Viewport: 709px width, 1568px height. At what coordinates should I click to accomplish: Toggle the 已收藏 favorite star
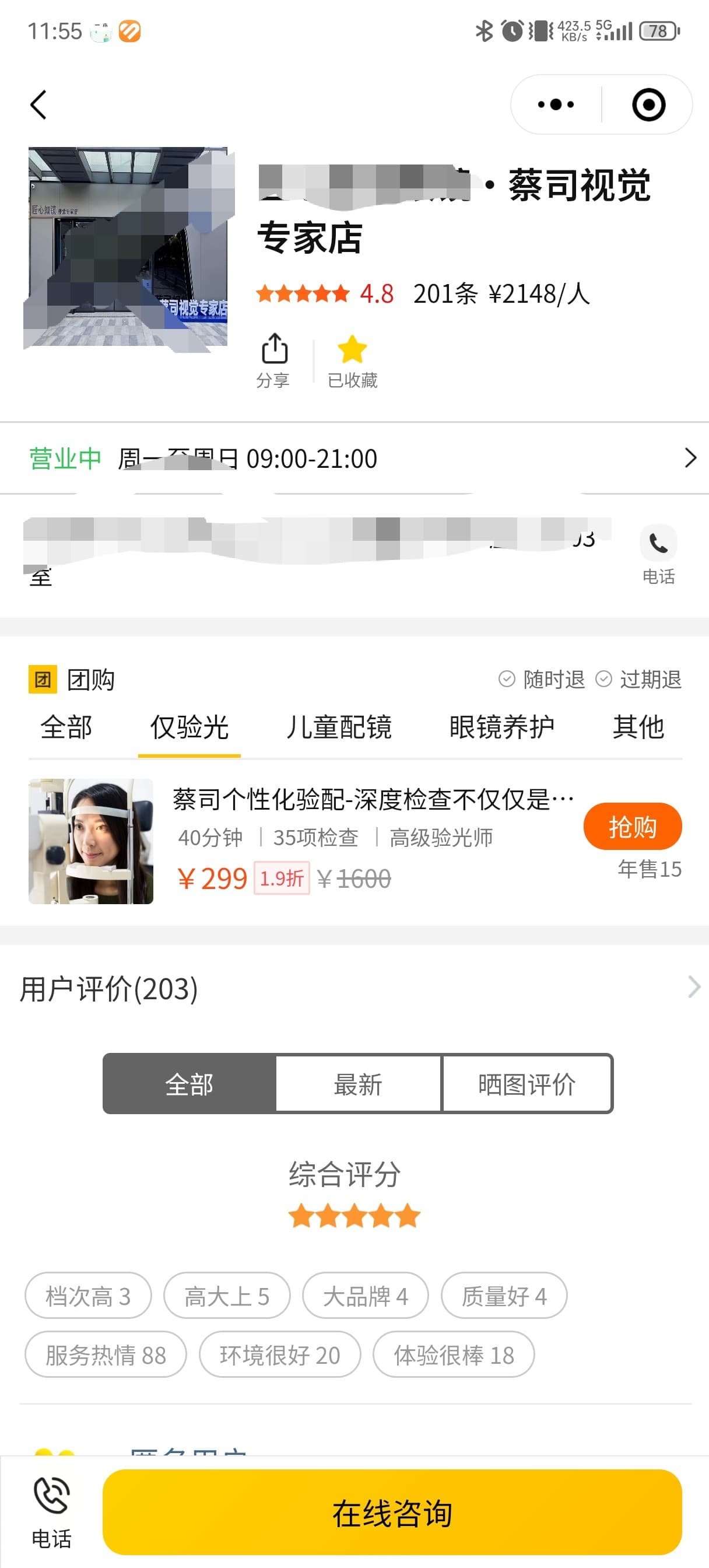coord(352,360)
